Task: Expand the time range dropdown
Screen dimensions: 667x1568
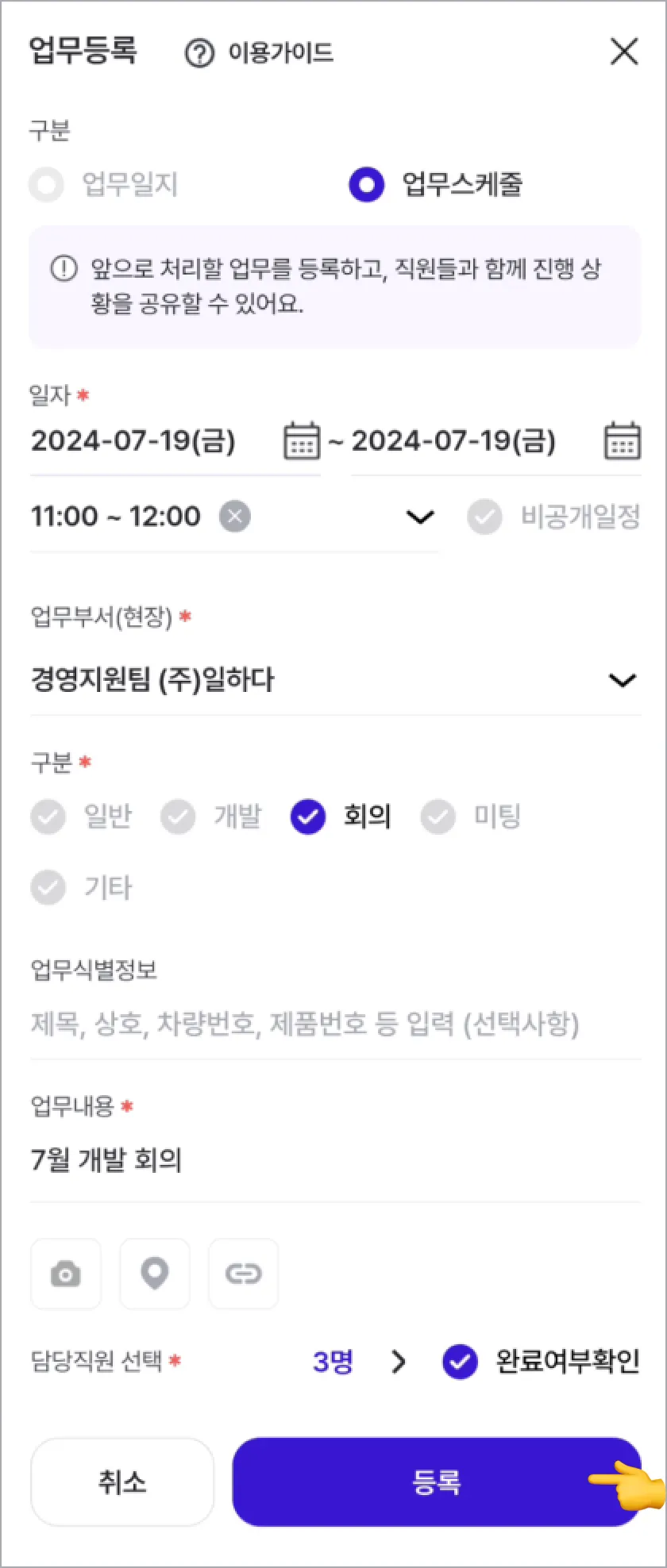Action: point(419,517)
